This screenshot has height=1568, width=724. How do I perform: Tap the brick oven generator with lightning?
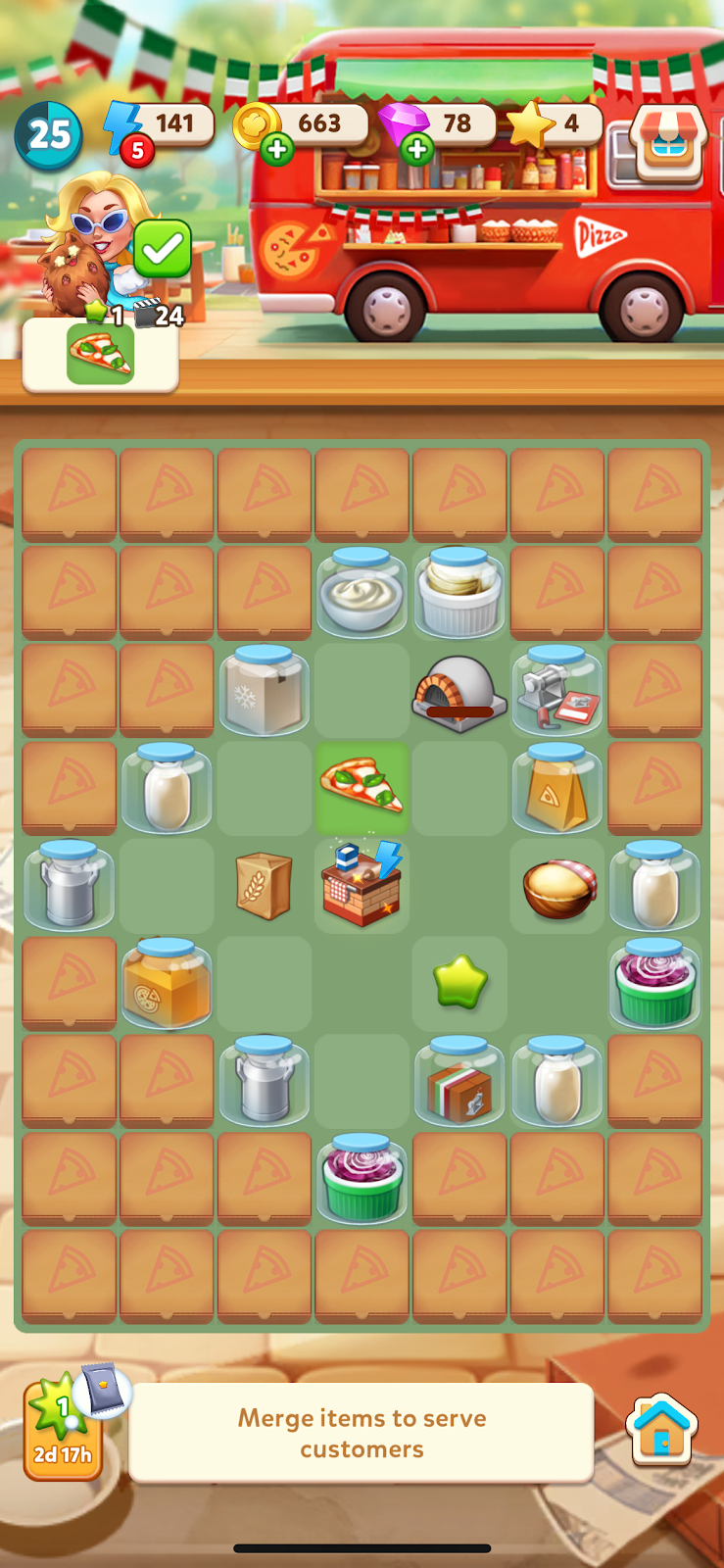pyautogui.click(x=362, y=884)
